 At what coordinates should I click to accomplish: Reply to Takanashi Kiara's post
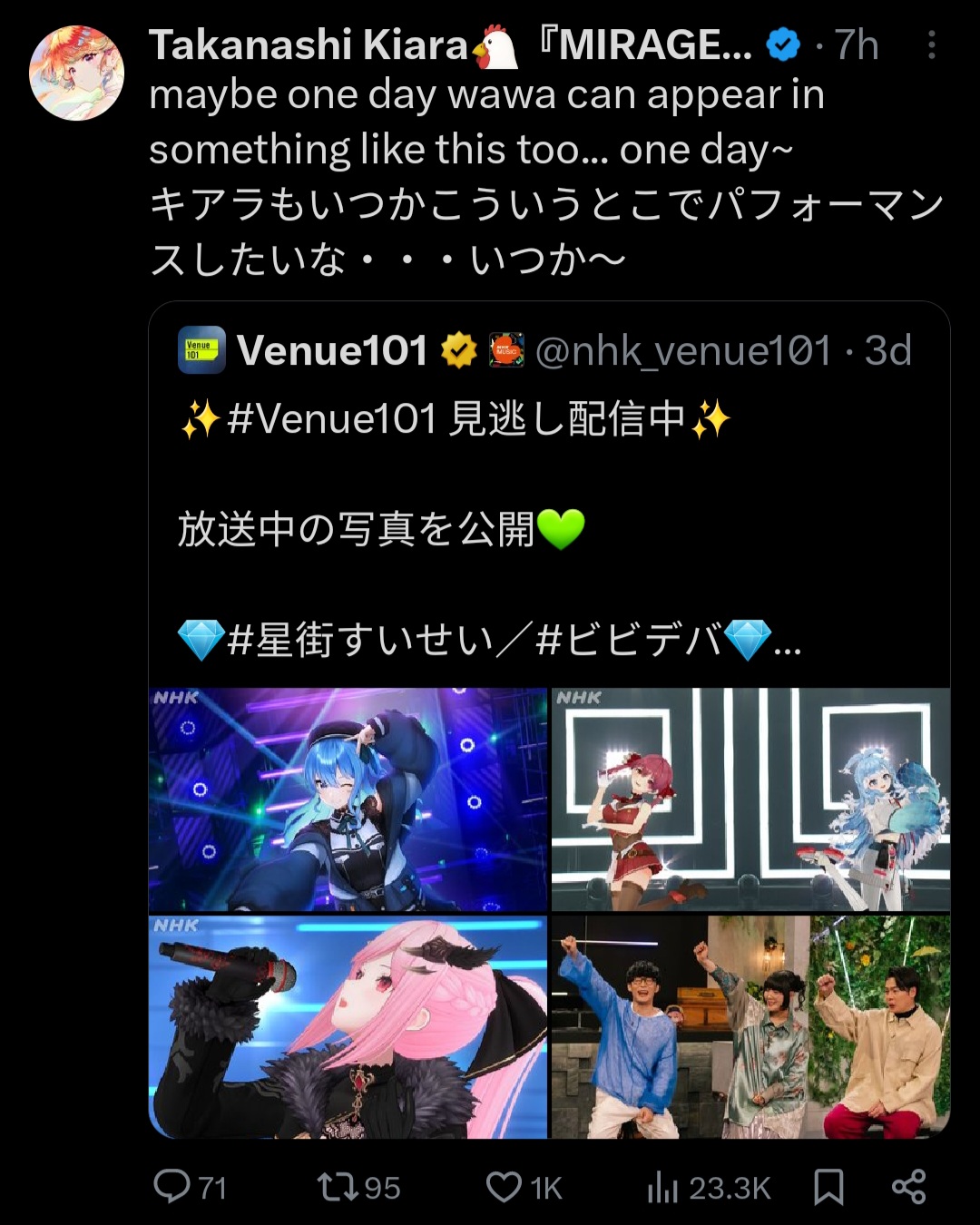pyautogui.click(x=172, y=1187)
